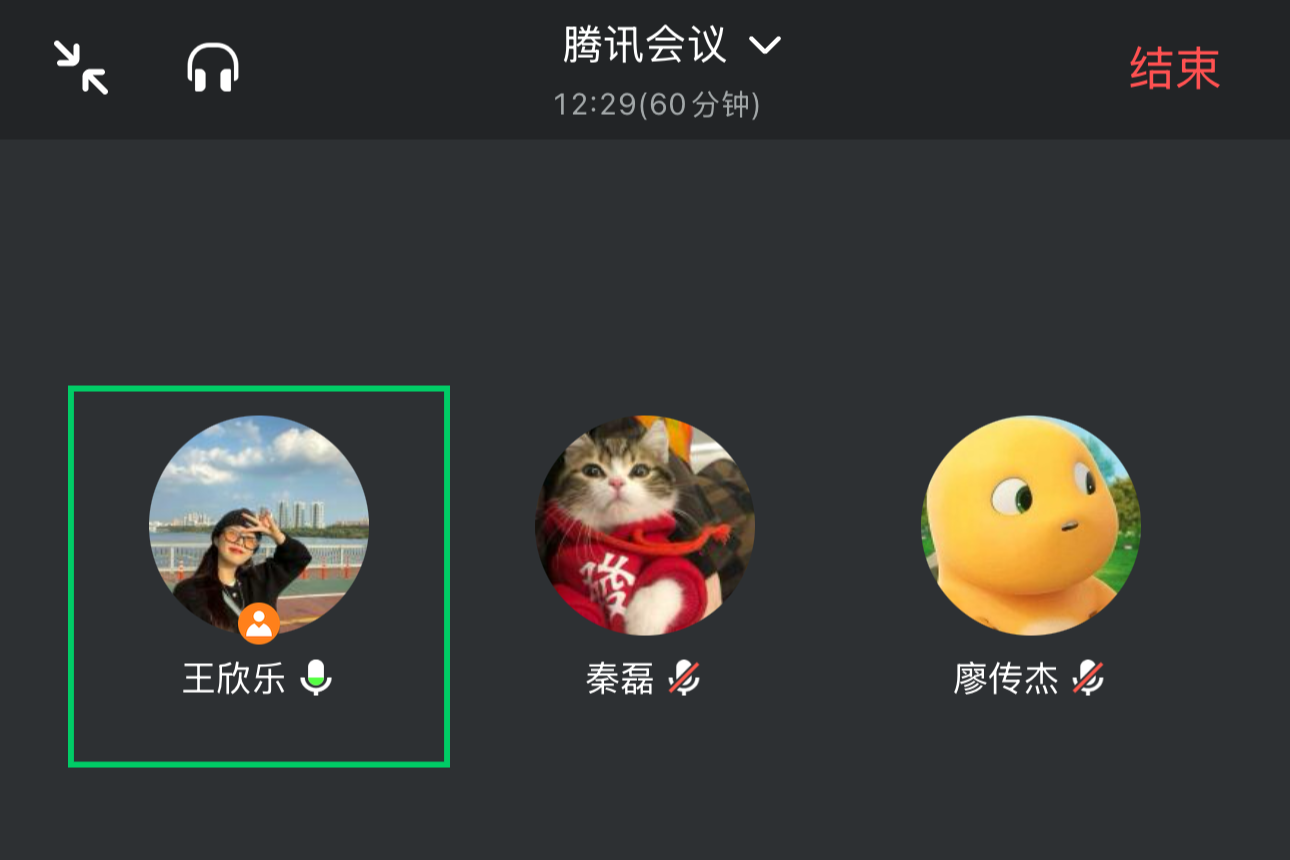Image resolution: width=1290 pixels, height=860 pixels.
Task: Expand the 腾讯会议 meeting info dropdown
Action: coord(765,45)
